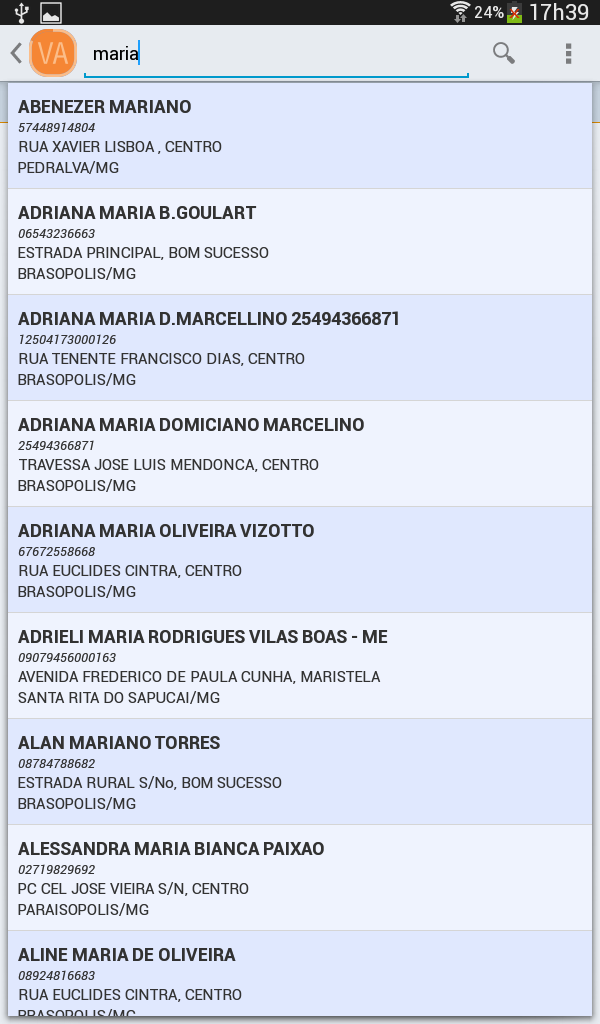600x1024 pixels.
Task: Select ADRIANA MARIA B.GOULART
Action: [x=300, y=242]
